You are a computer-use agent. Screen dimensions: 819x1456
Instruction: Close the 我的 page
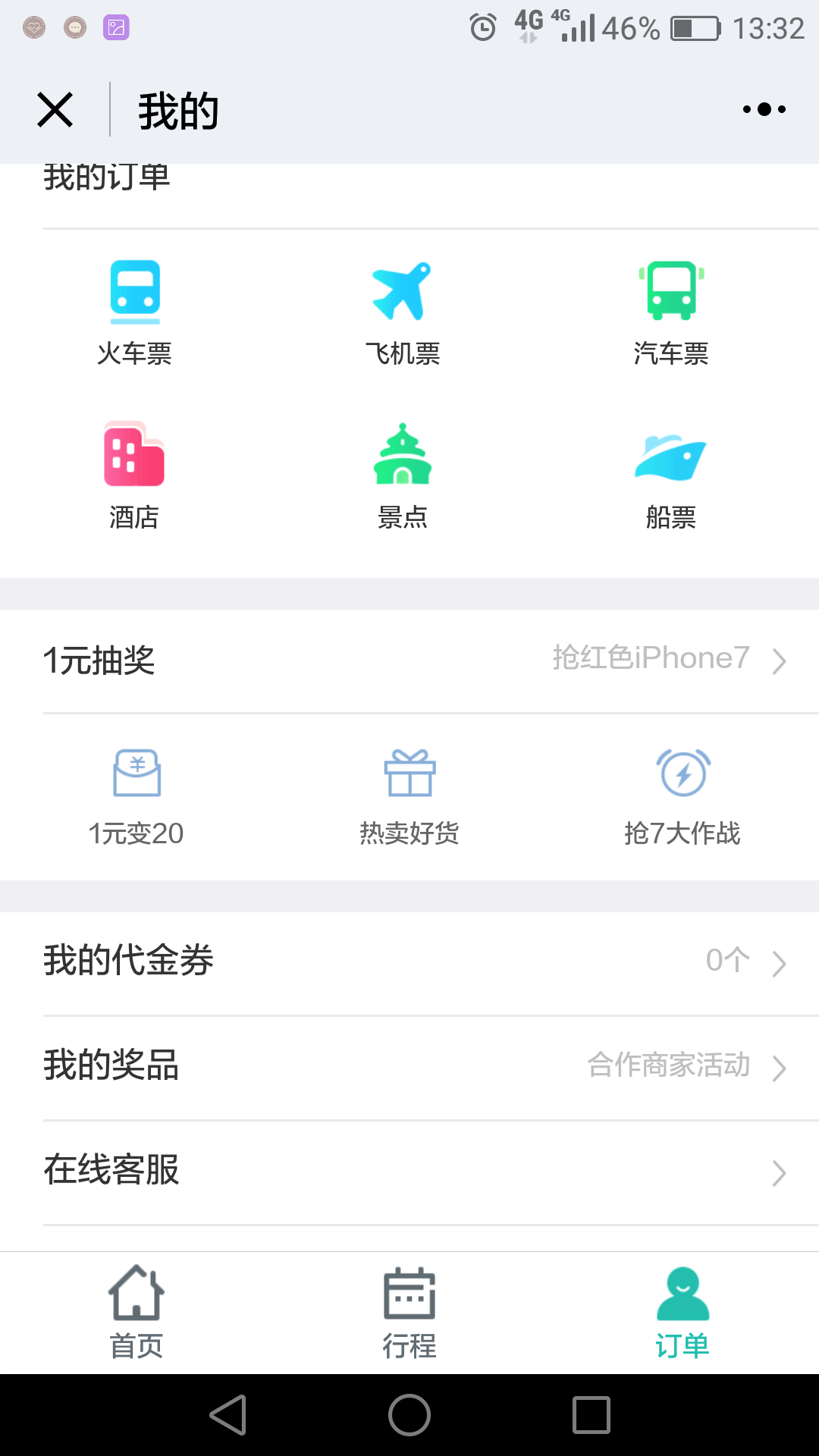coord(55,110)
